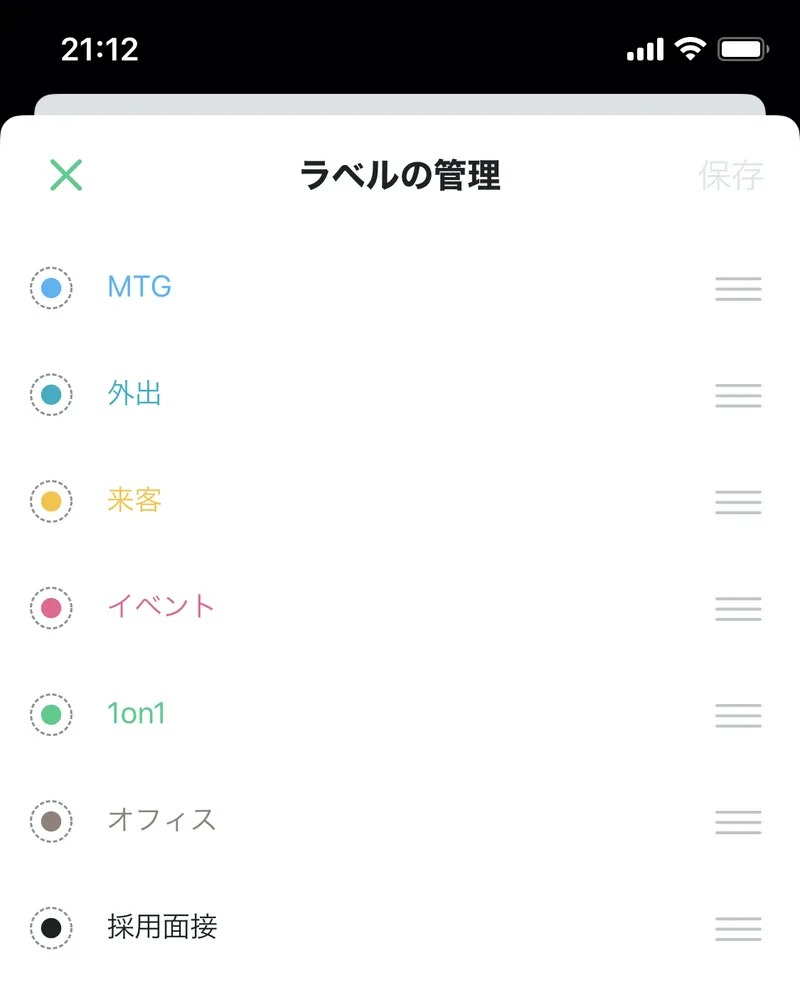Tap the reorder handle beside イベント

(738, 608)
